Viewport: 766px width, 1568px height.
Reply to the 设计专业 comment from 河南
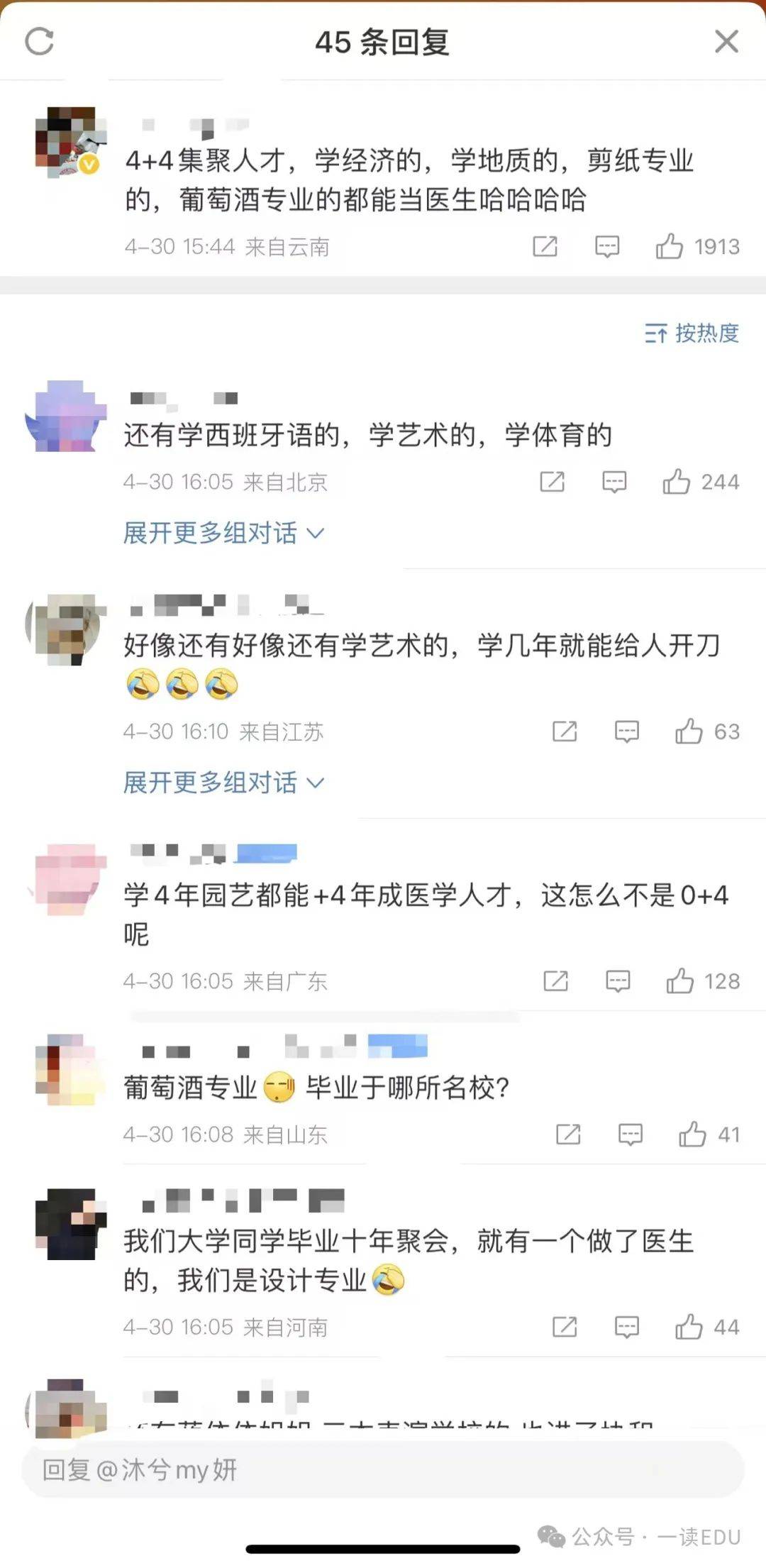[626, 1327]
